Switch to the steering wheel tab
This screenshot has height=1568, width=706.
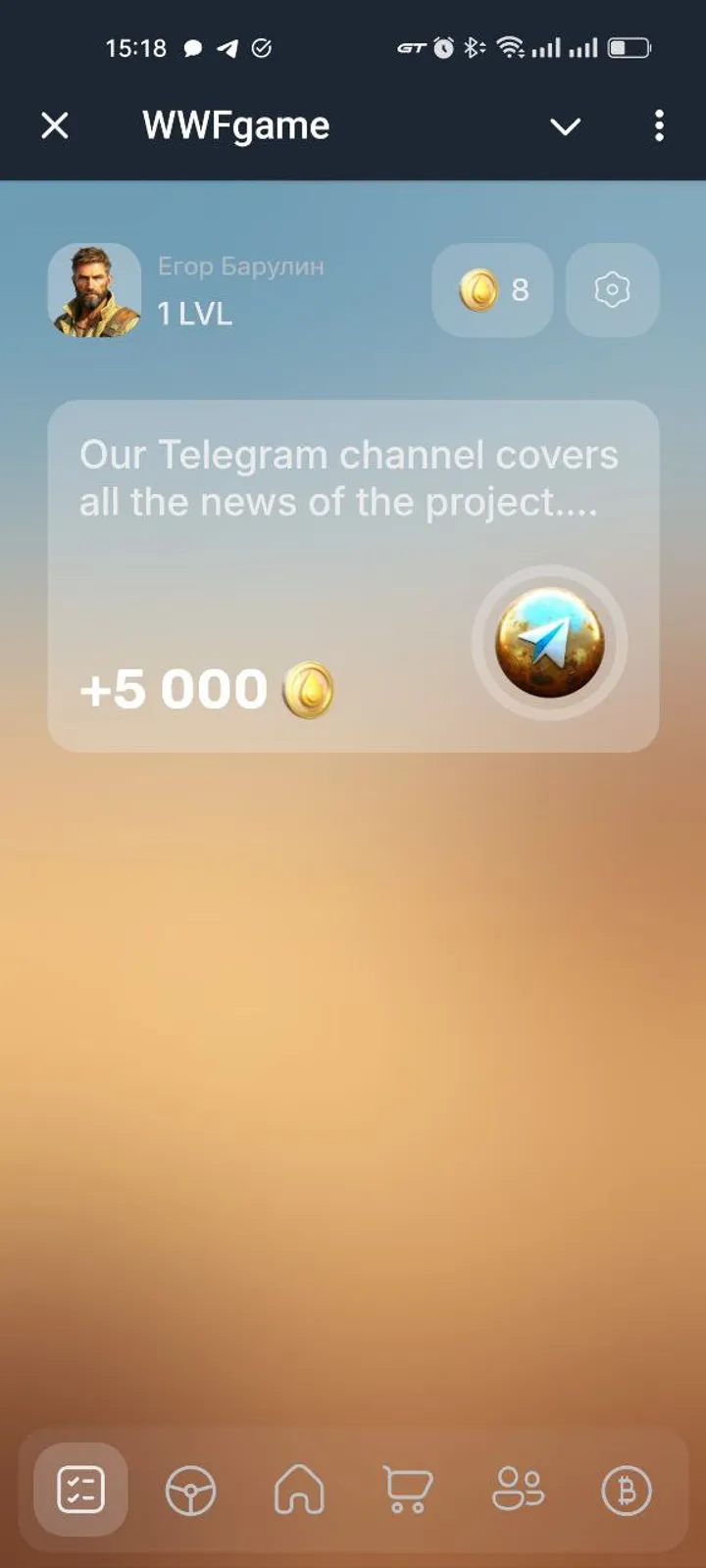(x=190, y=1491)
